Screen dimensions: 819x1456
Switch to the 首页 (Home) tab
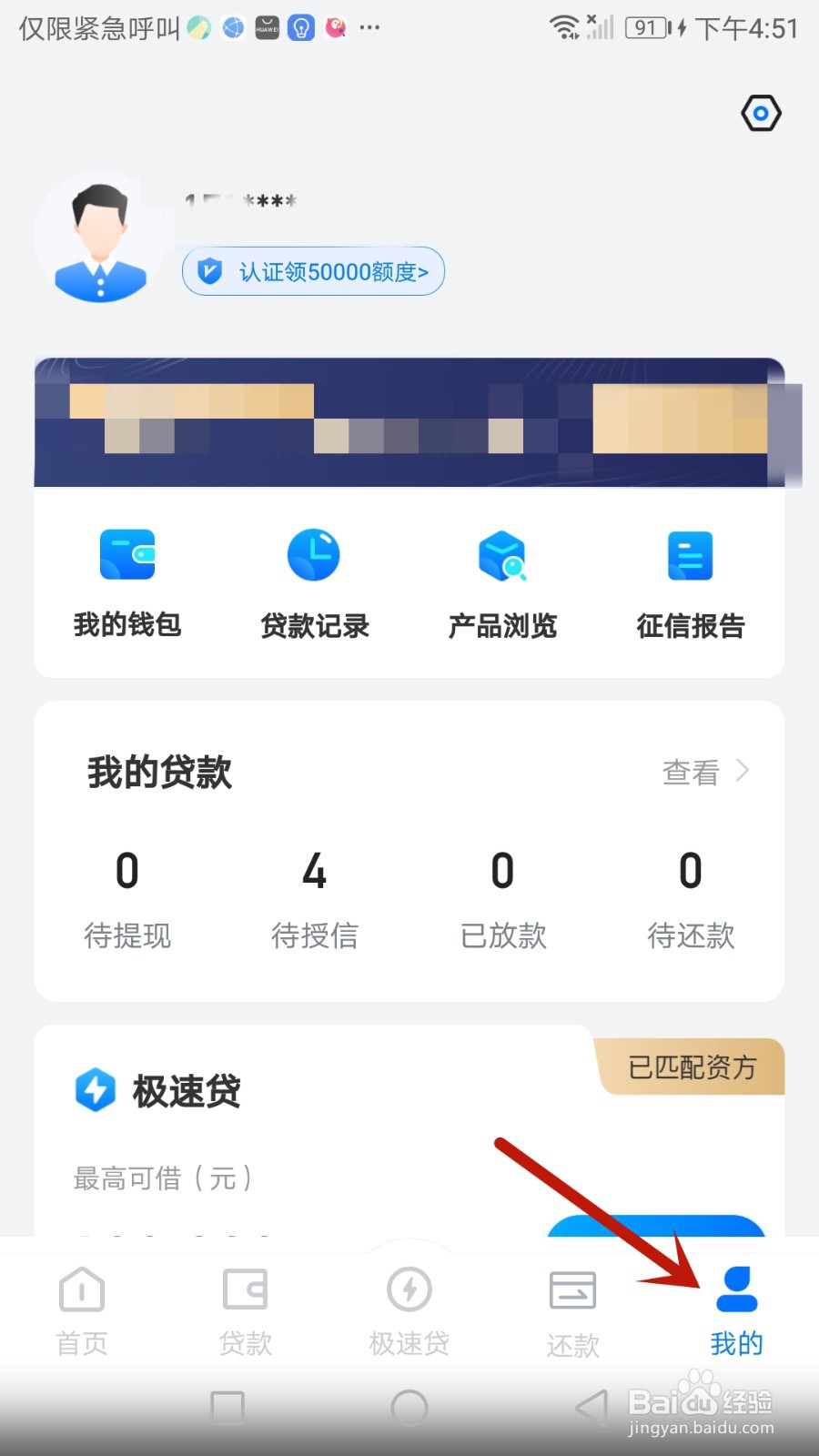(x=81, y=1310)
